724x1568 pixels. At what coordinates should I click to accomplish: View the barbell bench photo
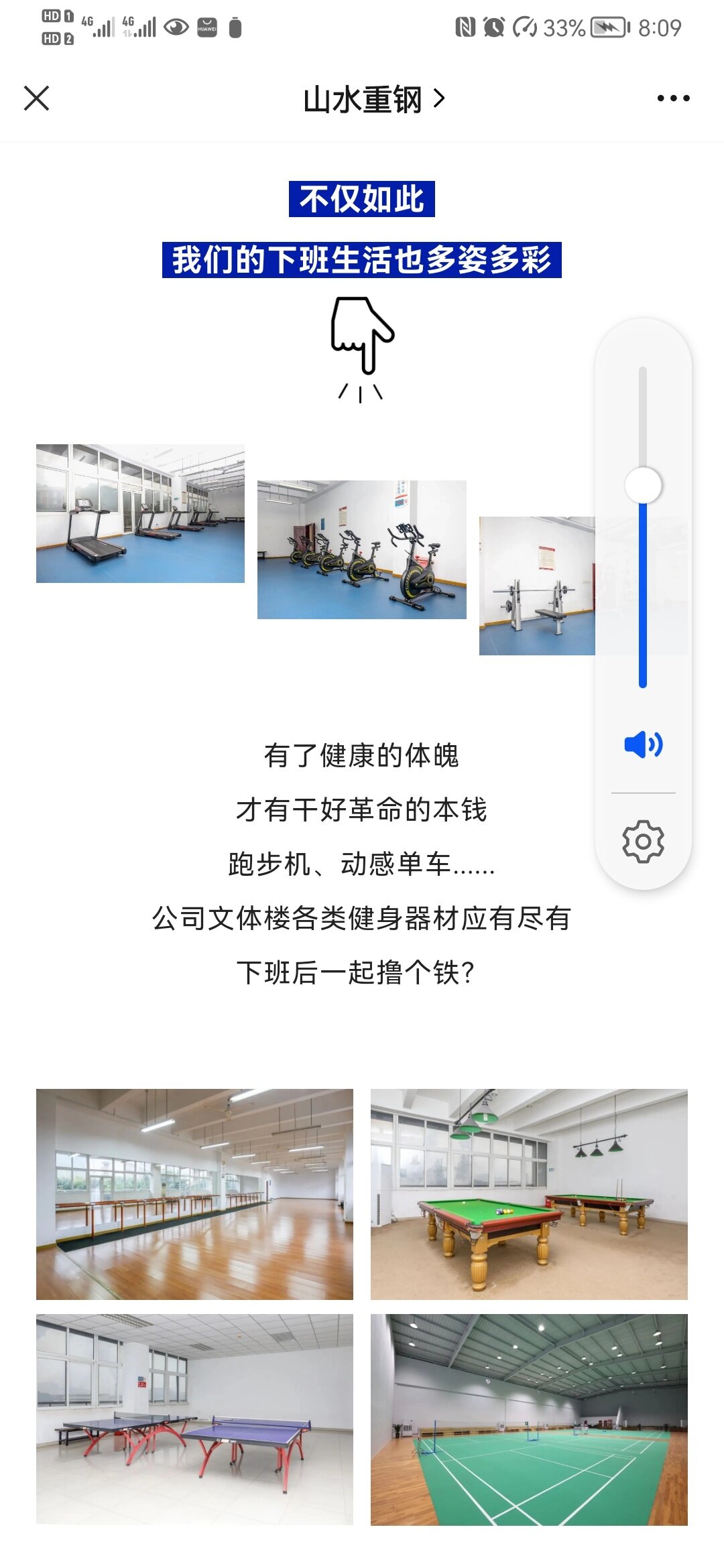coord(537,586)
